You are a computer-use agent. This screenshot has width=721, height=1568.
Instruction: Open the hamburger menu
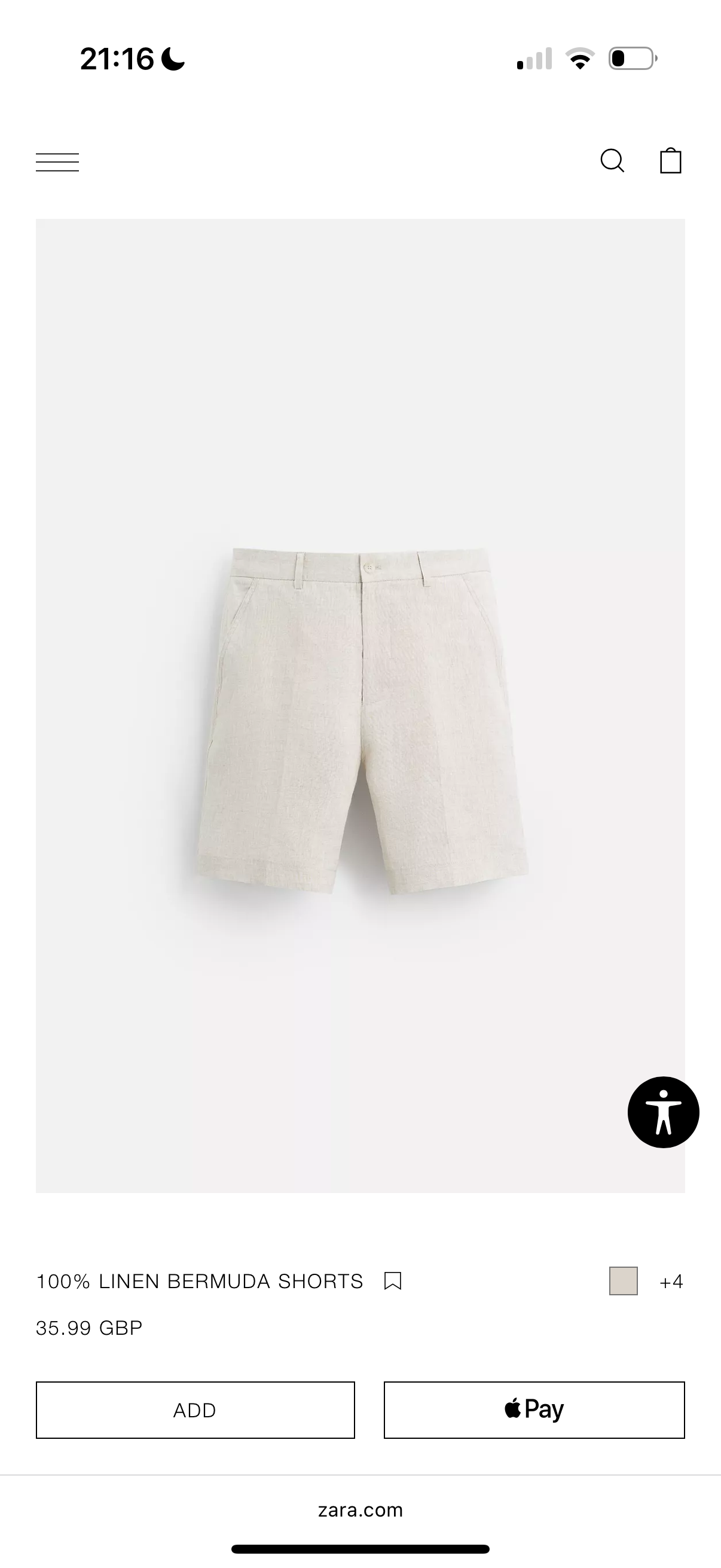(57, 162)
